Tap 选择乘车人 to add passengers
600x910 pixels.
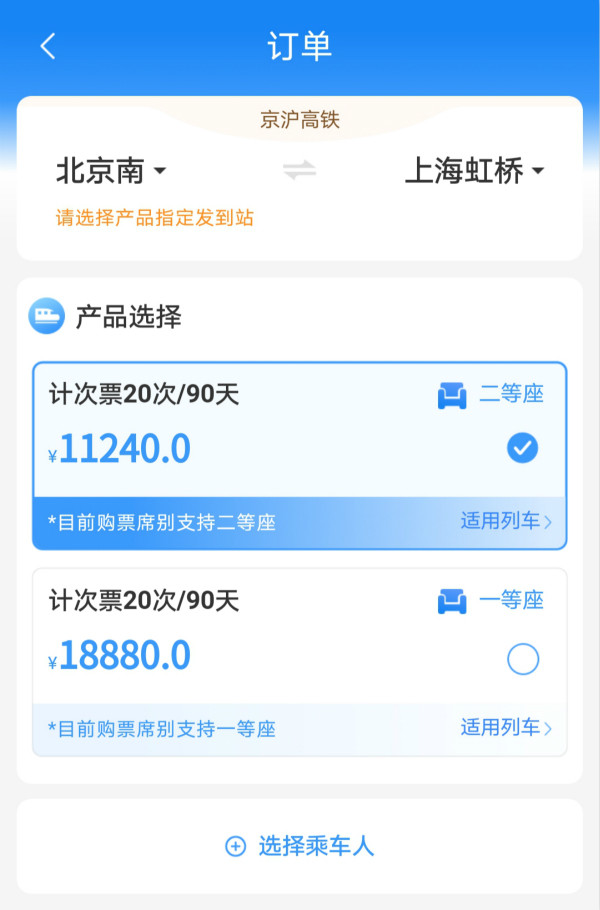click(x=300, y=846)
